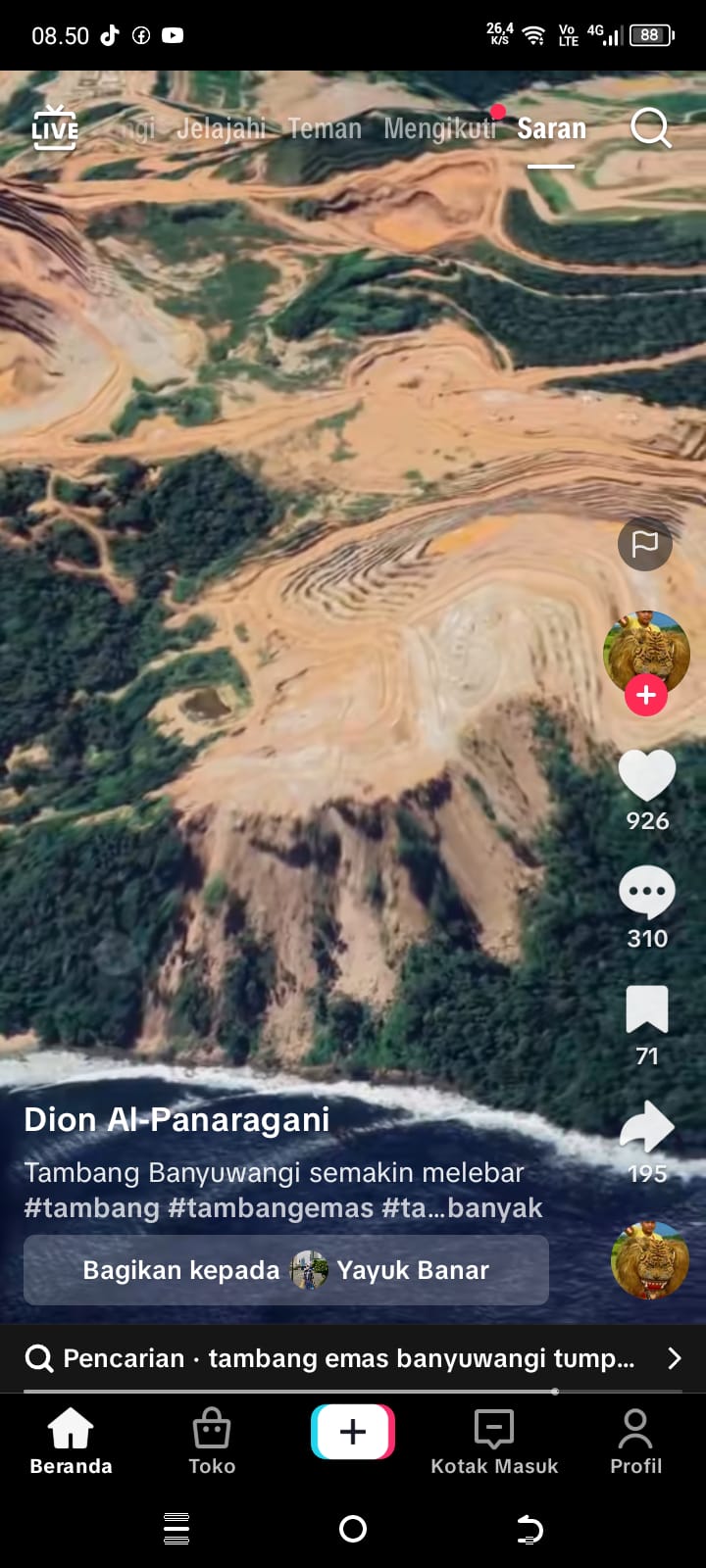Open the spinning sound disc

(x=649, y=1260)
